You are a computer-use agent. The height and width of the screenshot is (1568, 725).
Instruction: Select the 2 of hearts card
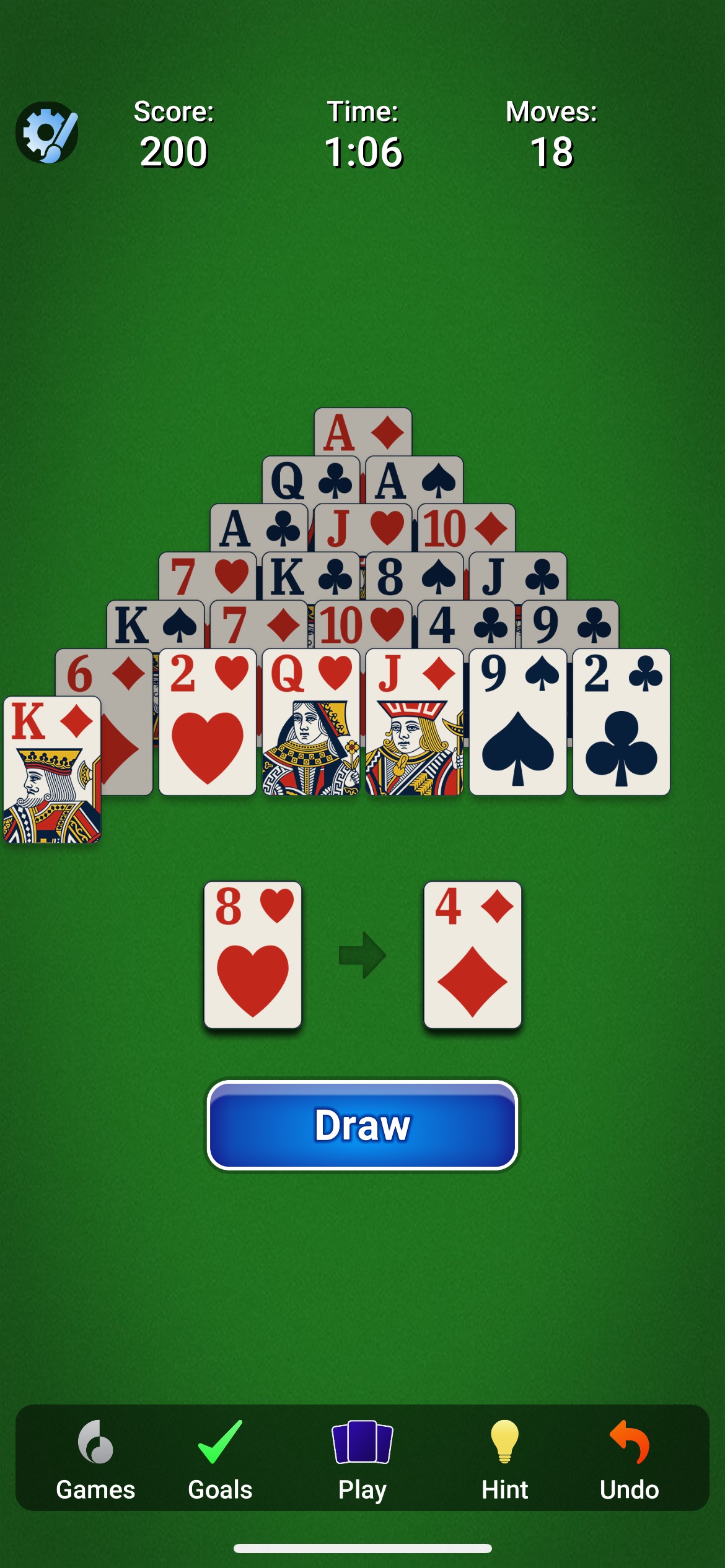click(x=208, y=722)
